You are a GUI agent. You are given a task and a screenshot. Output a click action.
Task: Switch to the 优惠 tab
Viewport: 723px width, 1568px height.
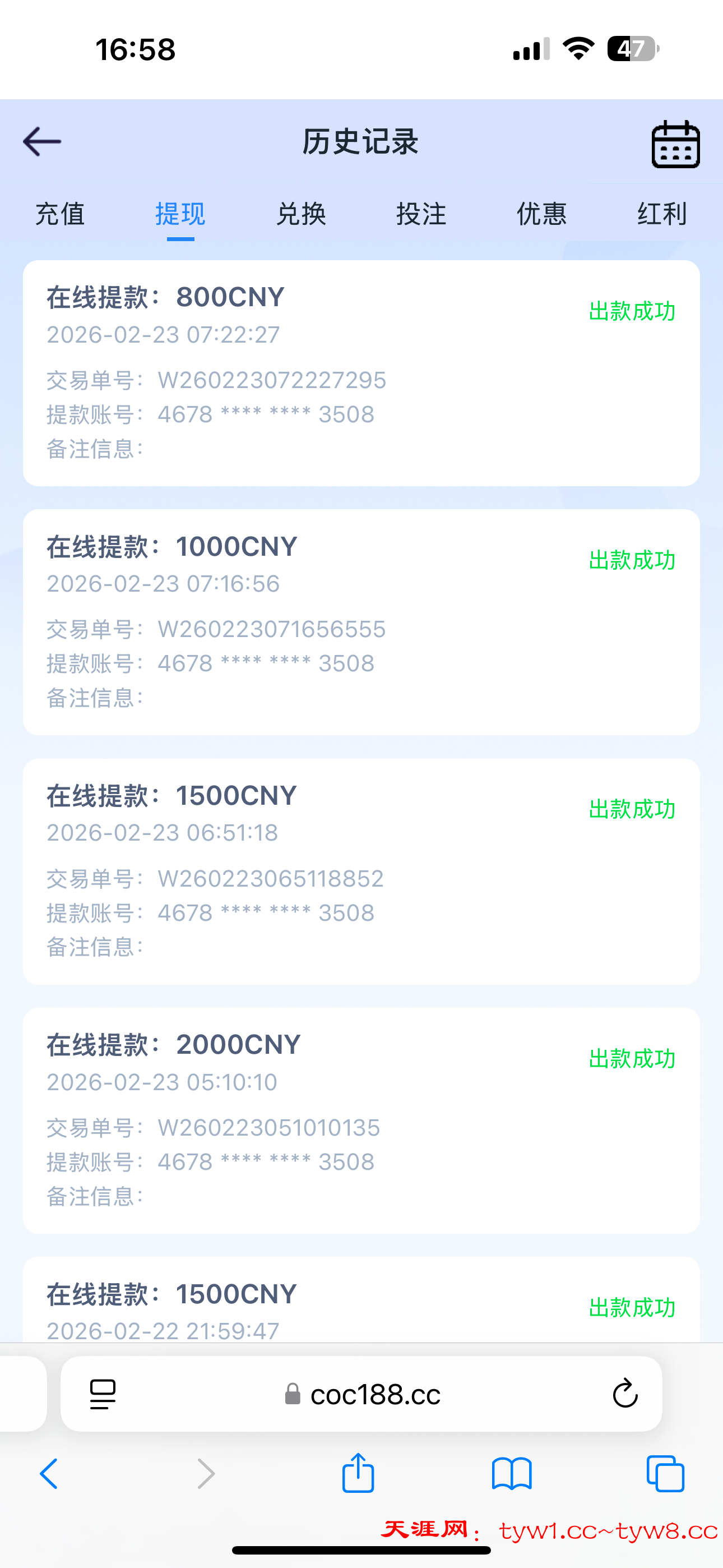coord(541,214)
